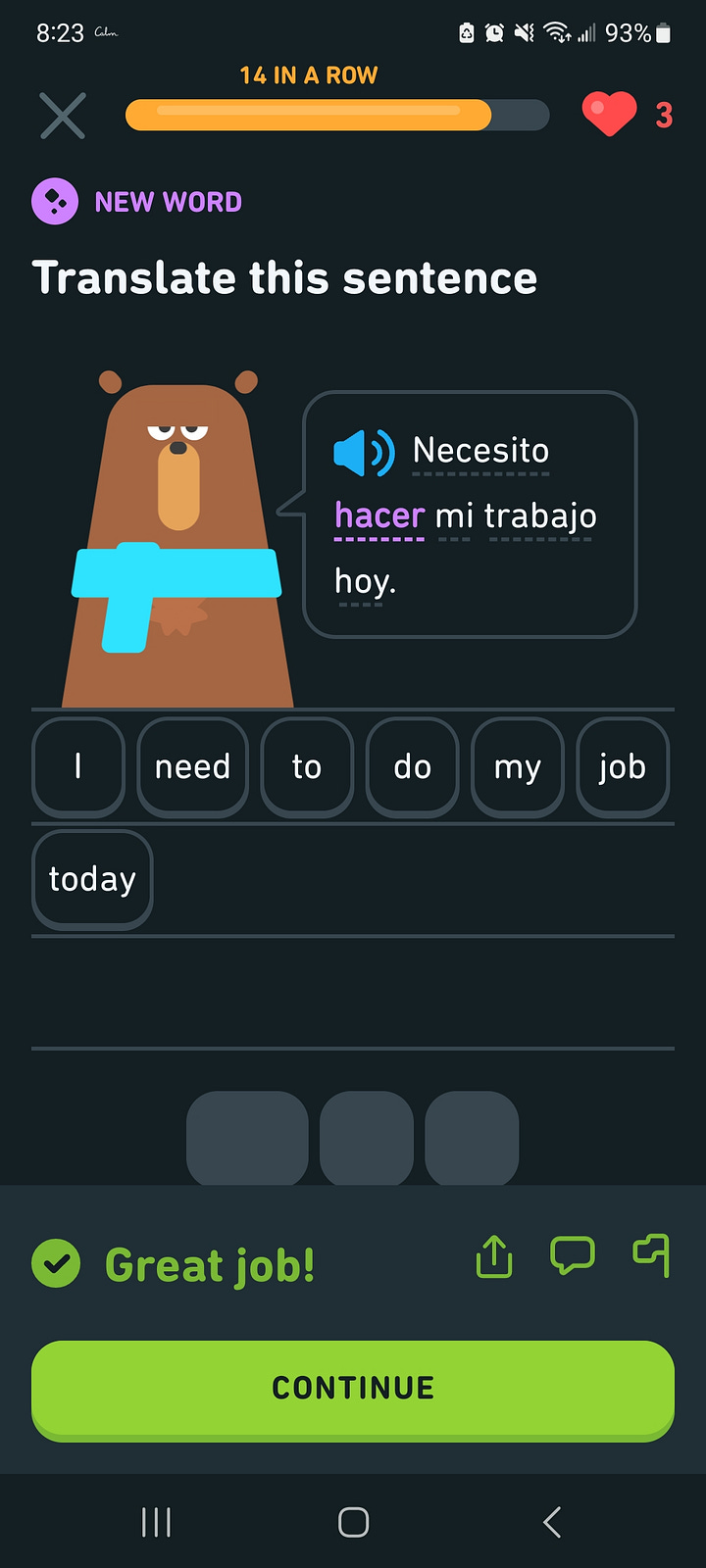This screenshot has height=1568, width=706.
Task: Show hint for the word trabajo
Action: pos(540,515)
